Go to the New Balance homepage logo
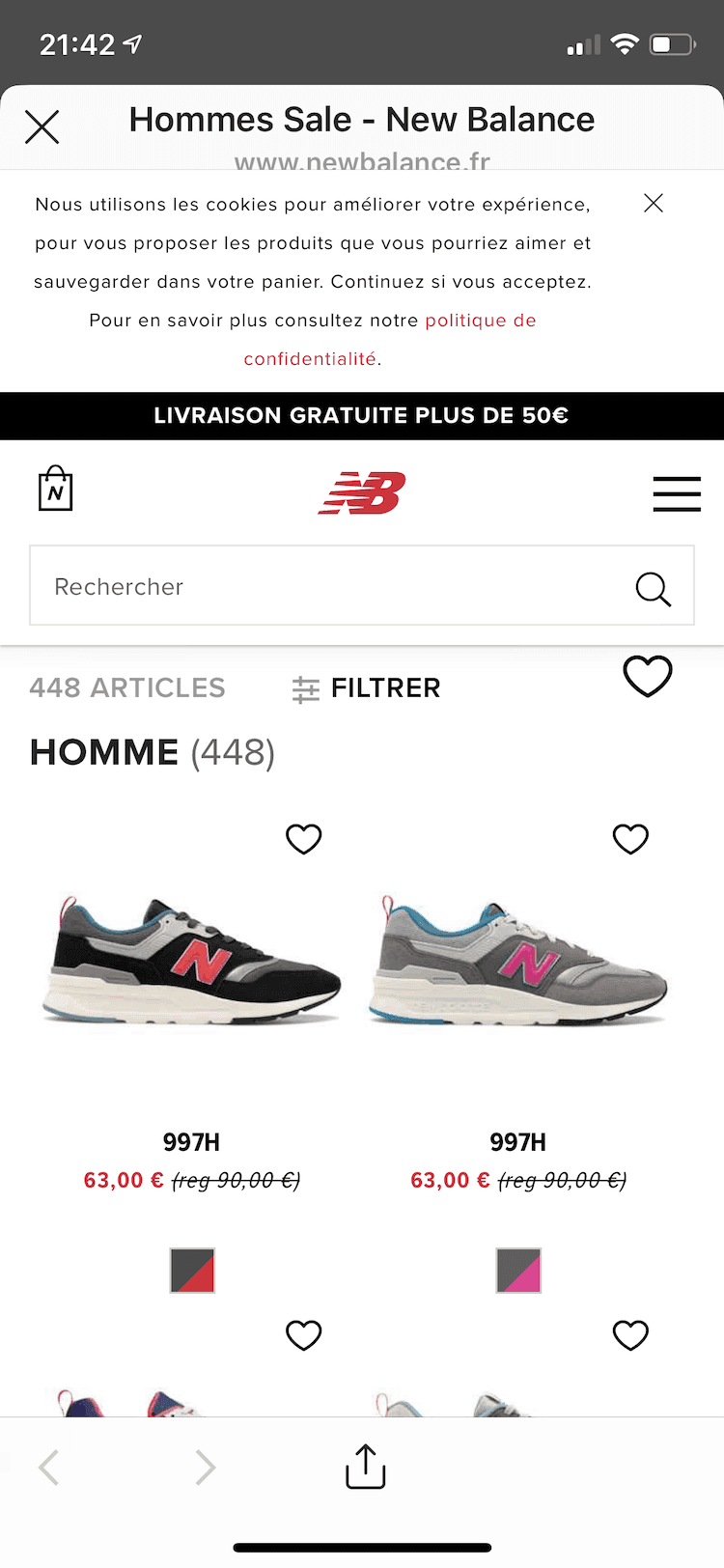Screen dimensions: 724x1568 362,493
